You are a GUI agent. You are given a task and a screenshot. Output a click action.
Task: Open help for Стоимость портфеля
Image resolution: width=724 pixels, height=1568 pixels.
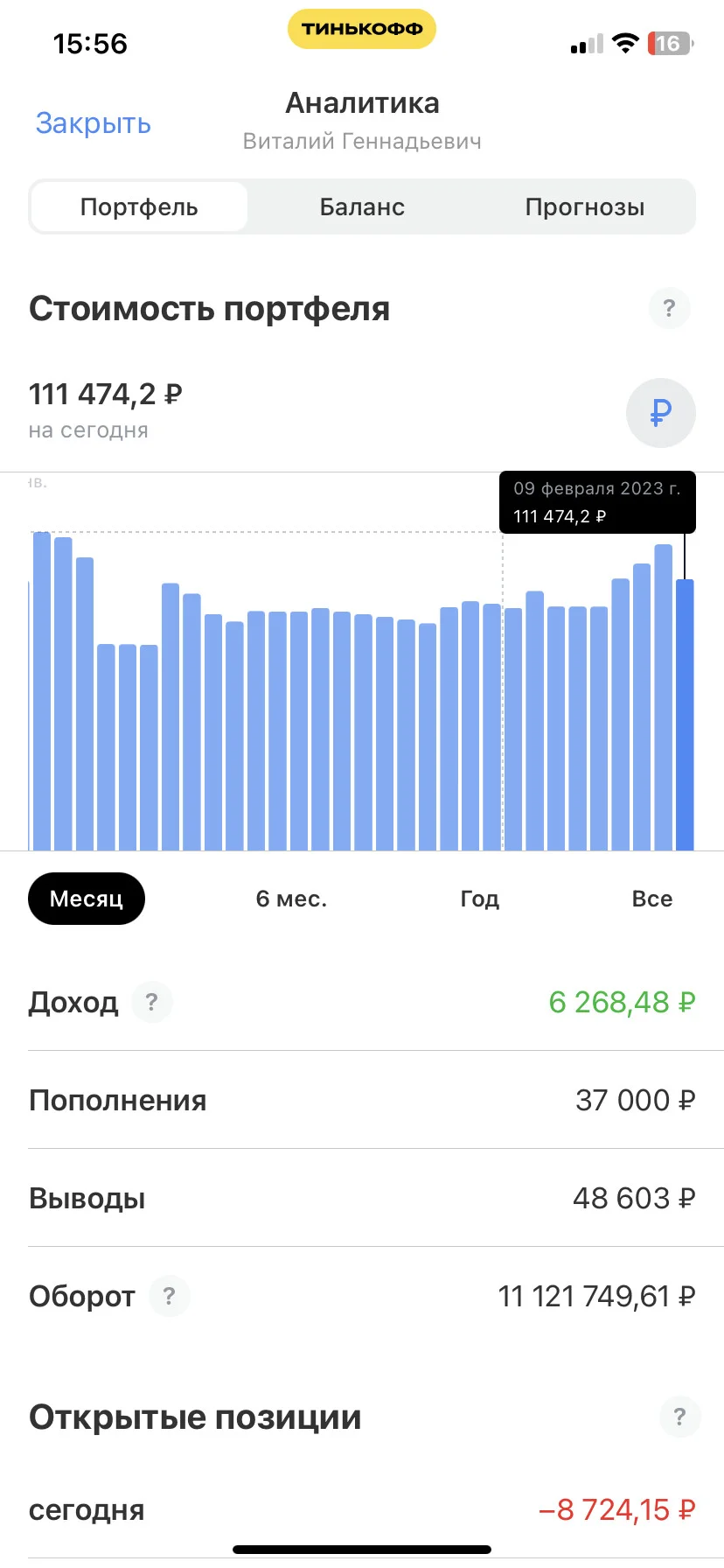[x=669, y=308]
